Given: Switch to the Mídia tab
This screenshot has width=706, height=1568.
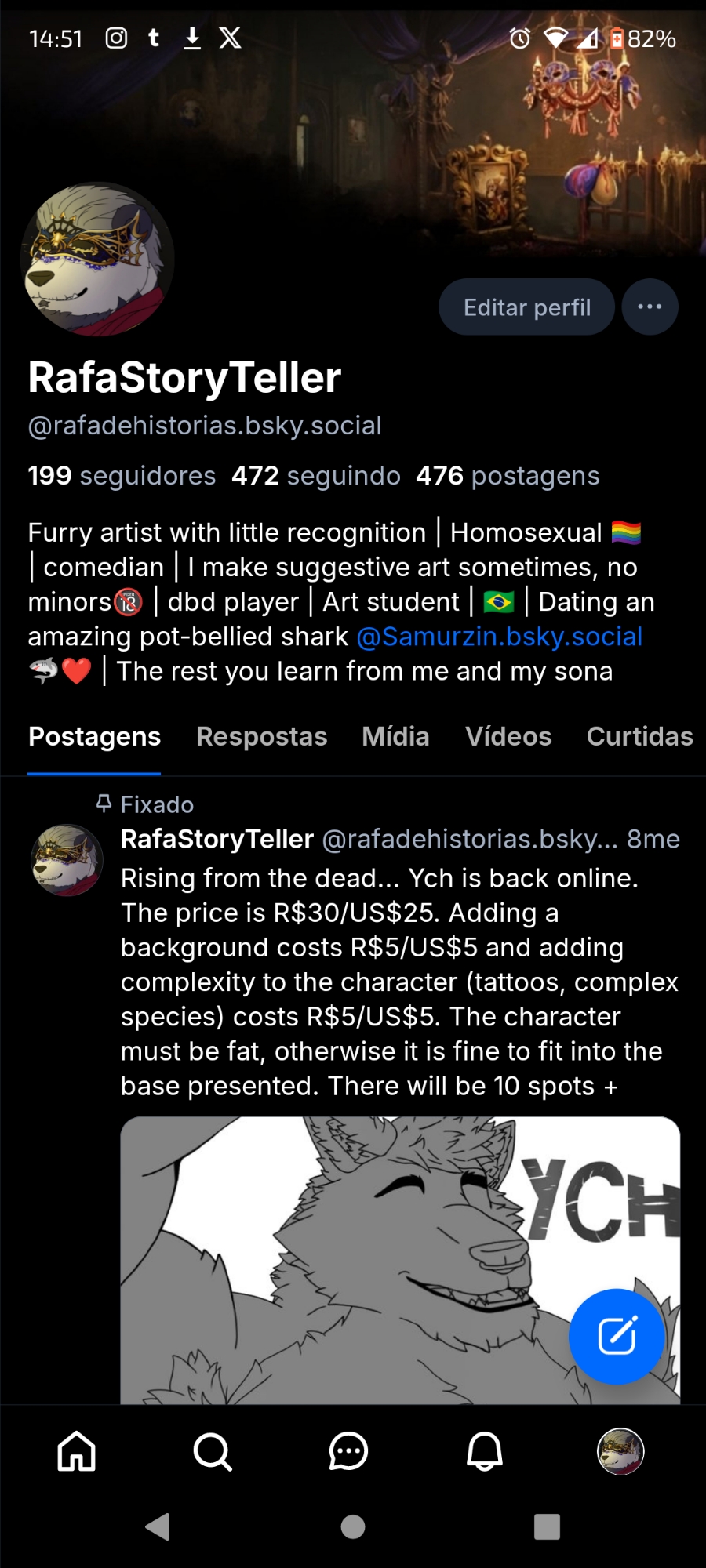Looking at the screenshot, I should tap(395, 737).
